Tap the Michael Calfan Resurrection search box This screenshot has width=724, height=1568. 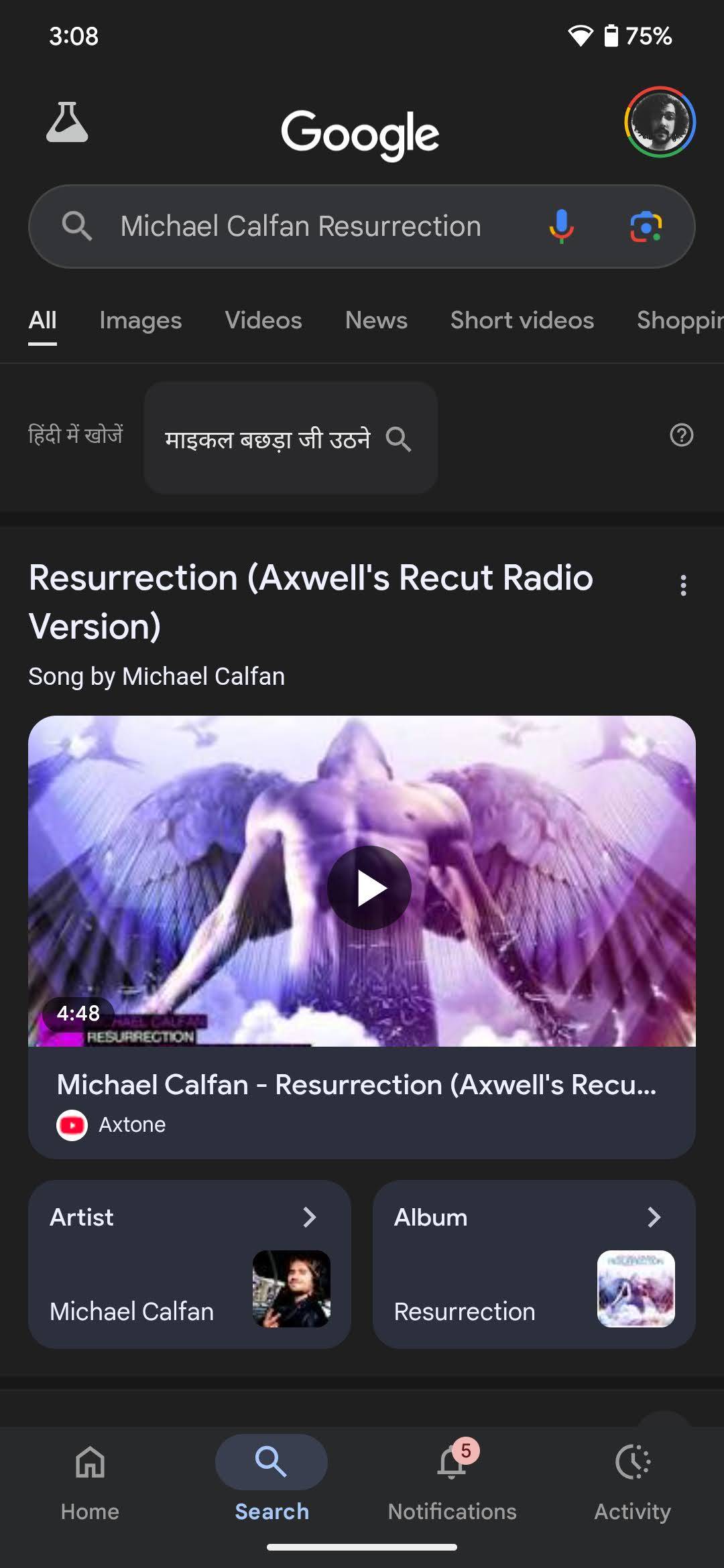tap(300, 226)
